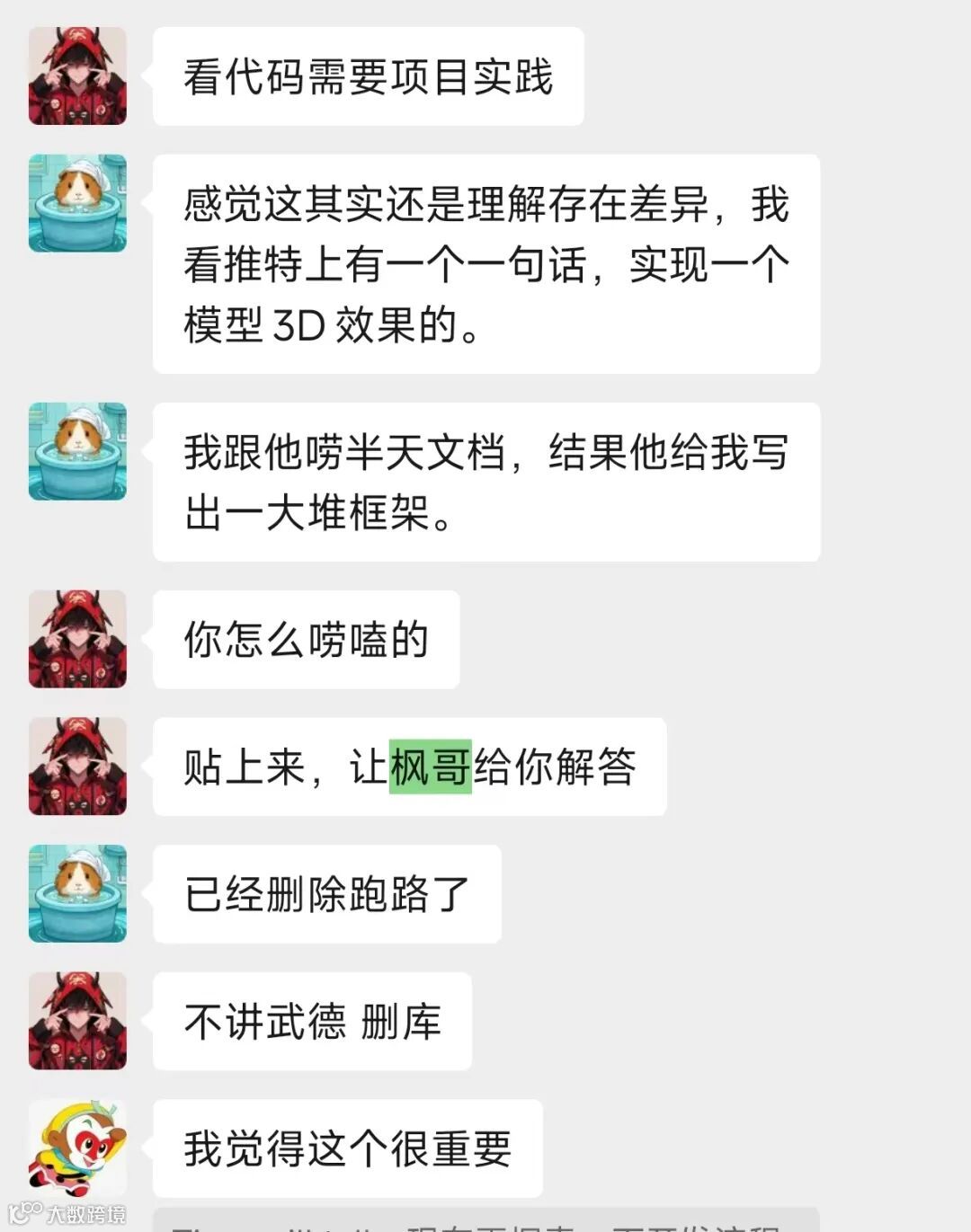Click the hamster avatar next to '已经删除跑路了'

76,894
